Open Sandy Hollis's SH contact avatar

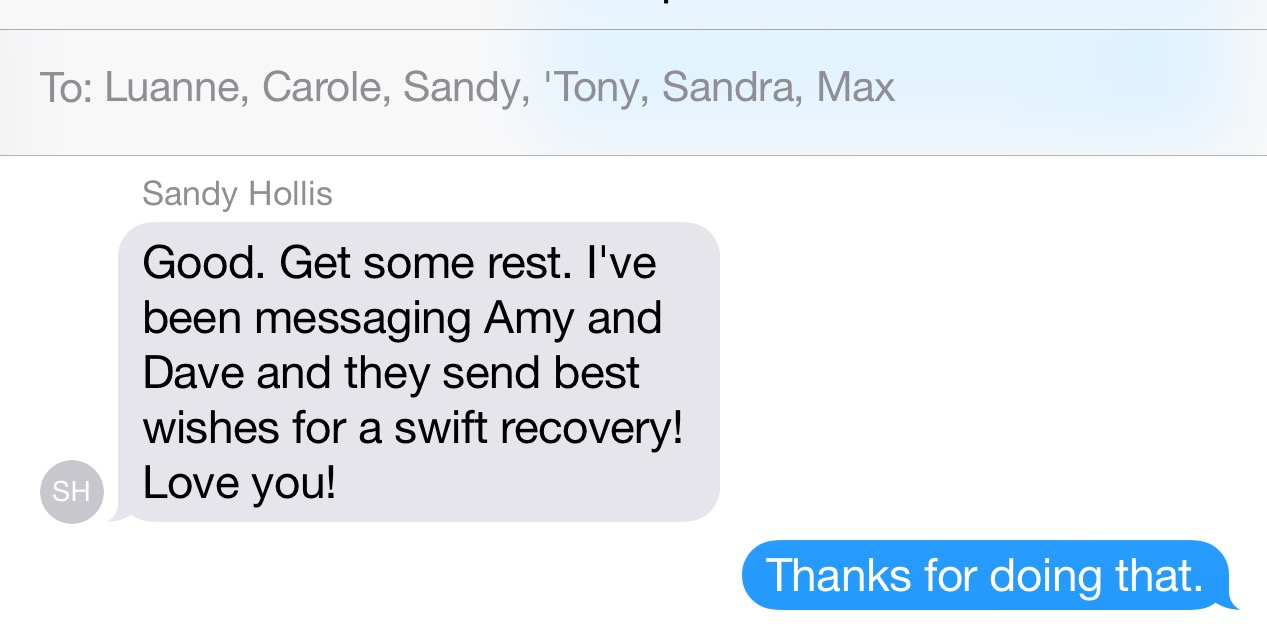(71, 491)
